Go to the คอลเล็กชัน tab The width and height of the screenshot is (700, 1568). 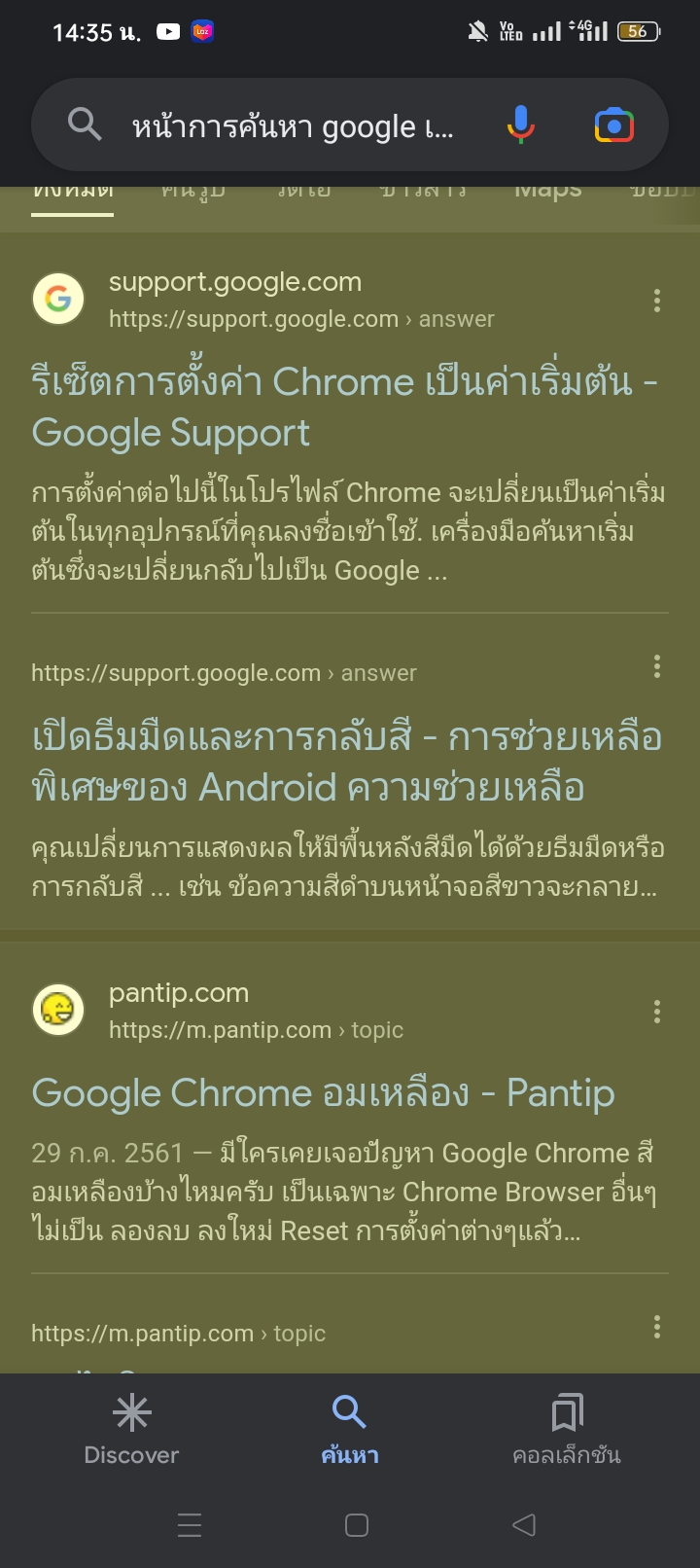coord(567,1429)
